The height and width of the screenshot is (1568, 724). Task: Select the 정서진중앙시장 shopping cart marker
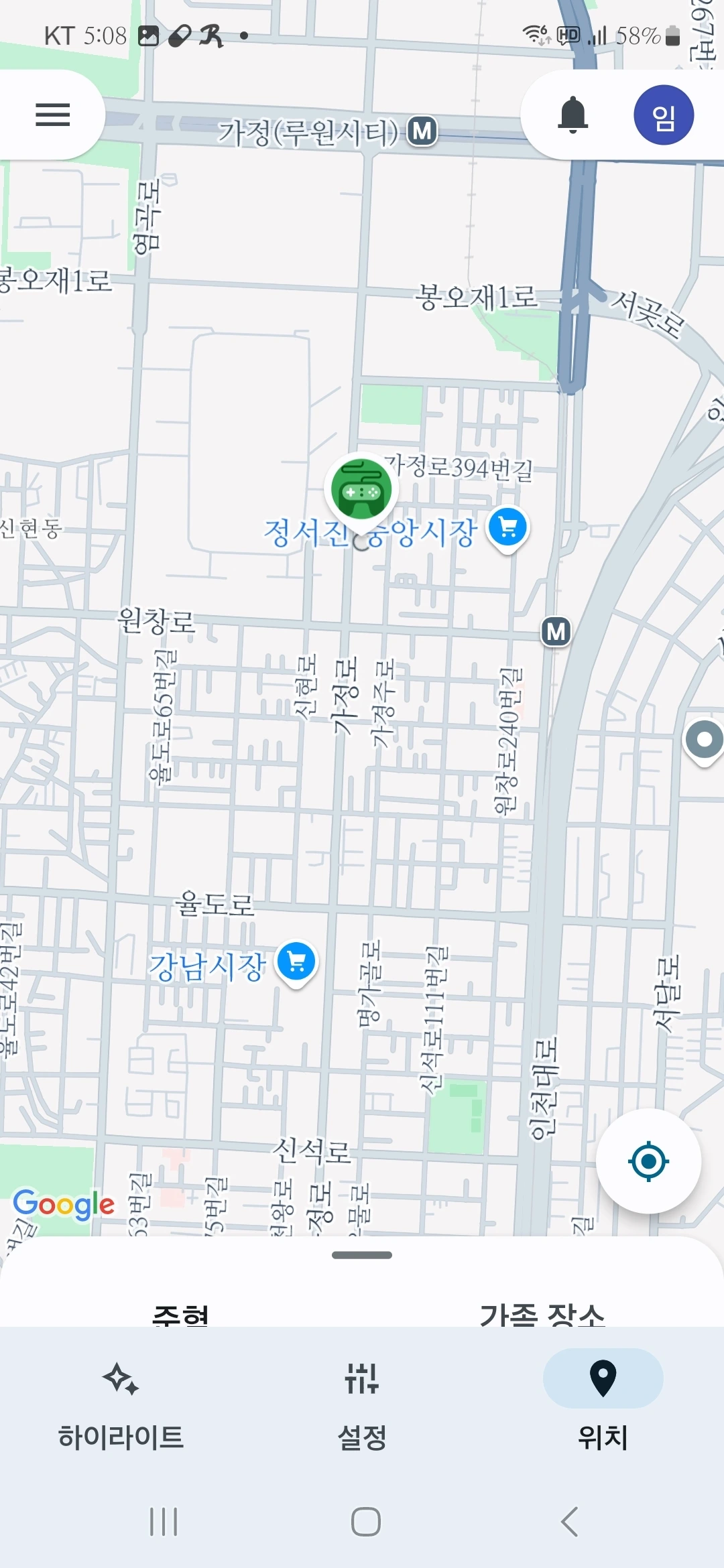(x=508, y=529)
